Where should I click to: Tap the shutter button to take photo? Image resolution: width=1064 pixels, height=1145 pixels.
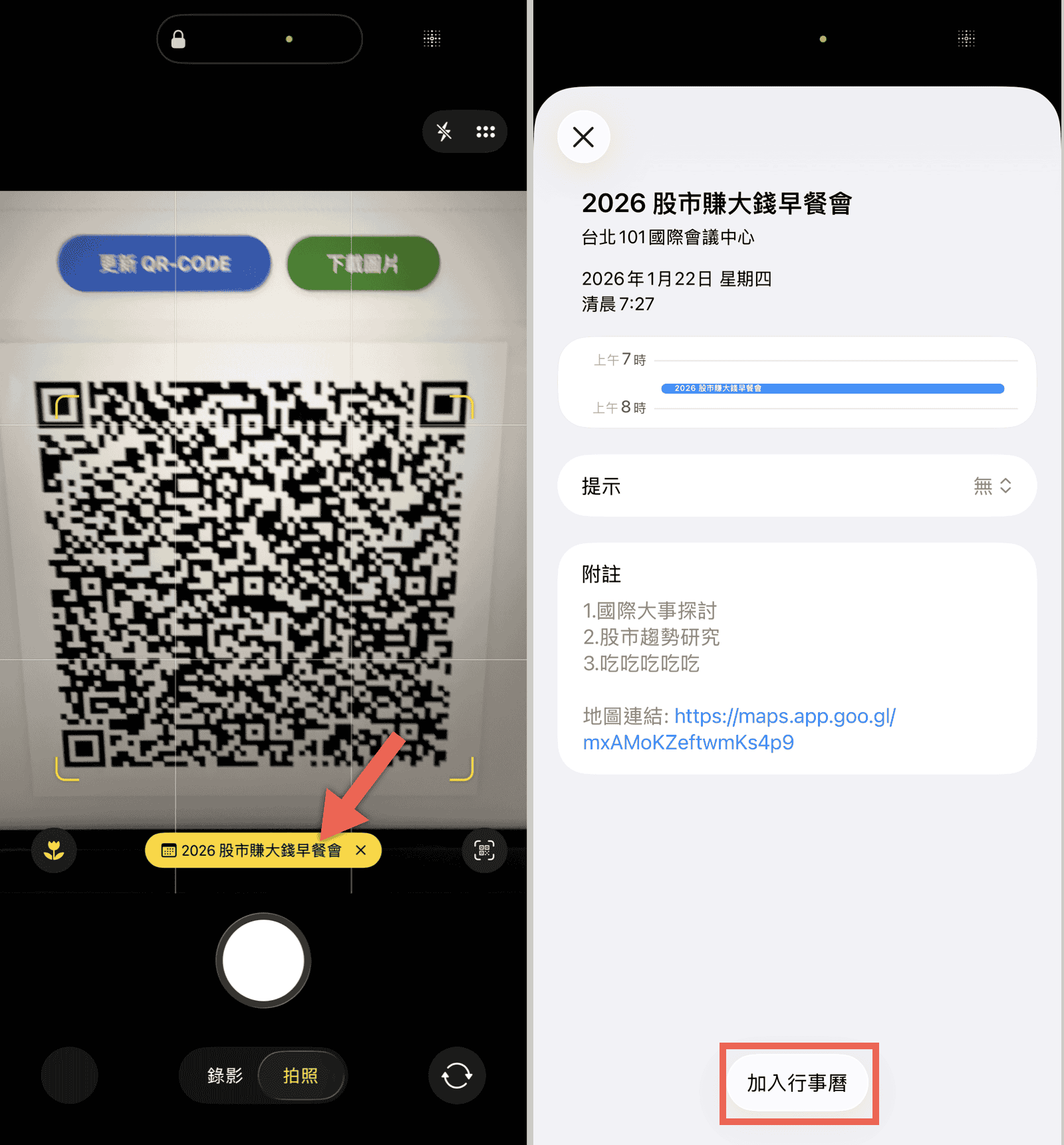point(263,960)
